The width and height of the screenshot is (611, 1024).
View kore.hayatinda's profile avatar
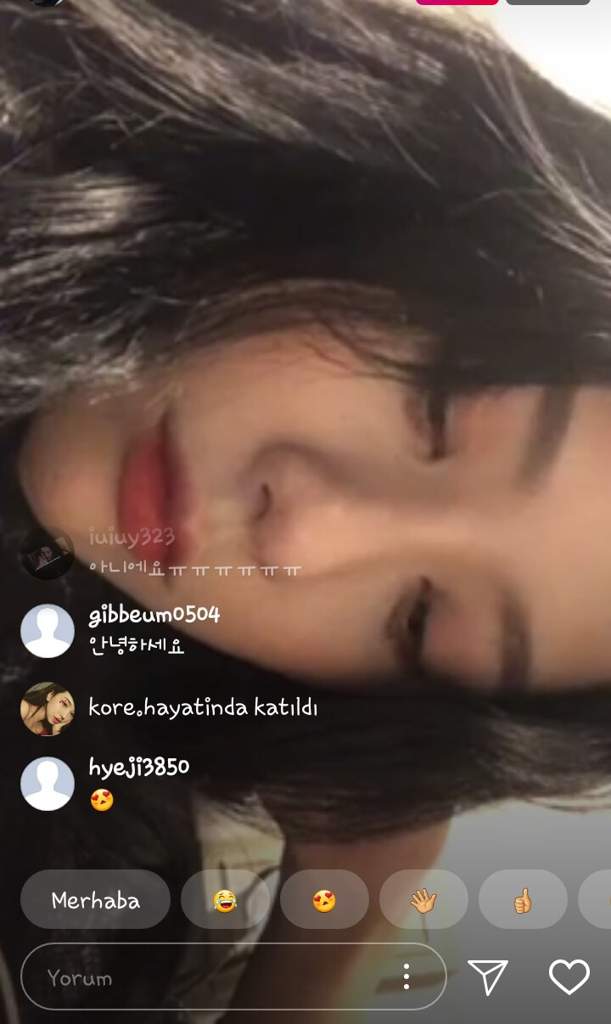(x=47, y=708)
